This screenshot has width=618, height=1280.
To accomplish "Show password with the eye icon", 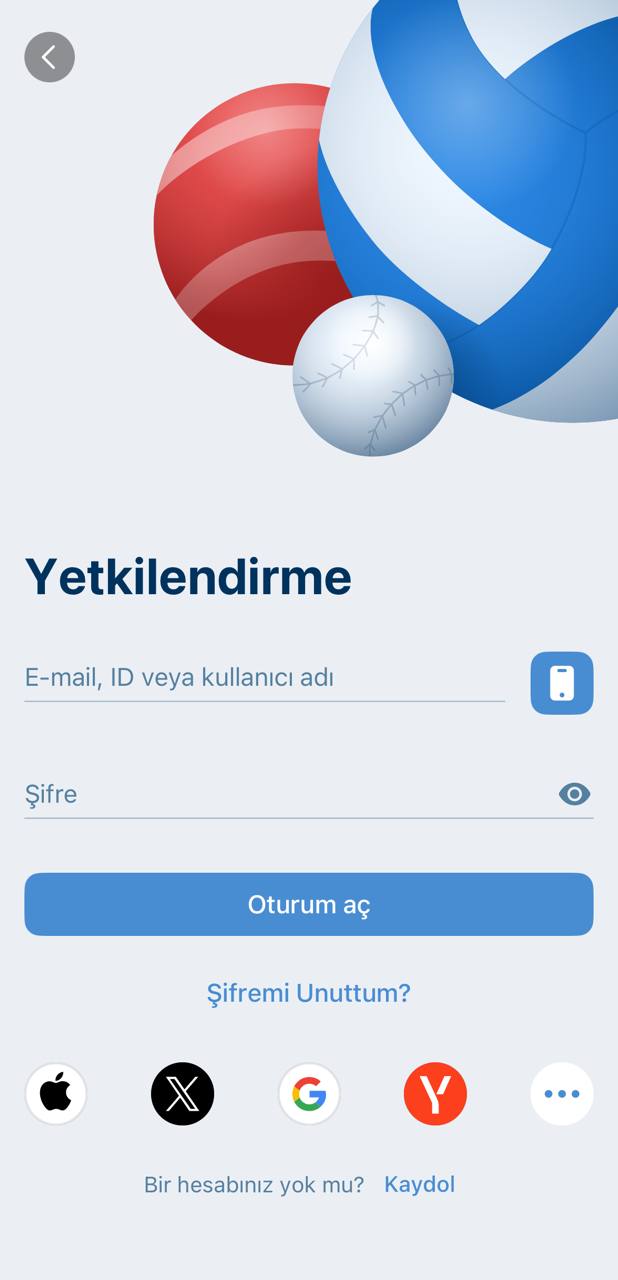I will pos(574,795).
